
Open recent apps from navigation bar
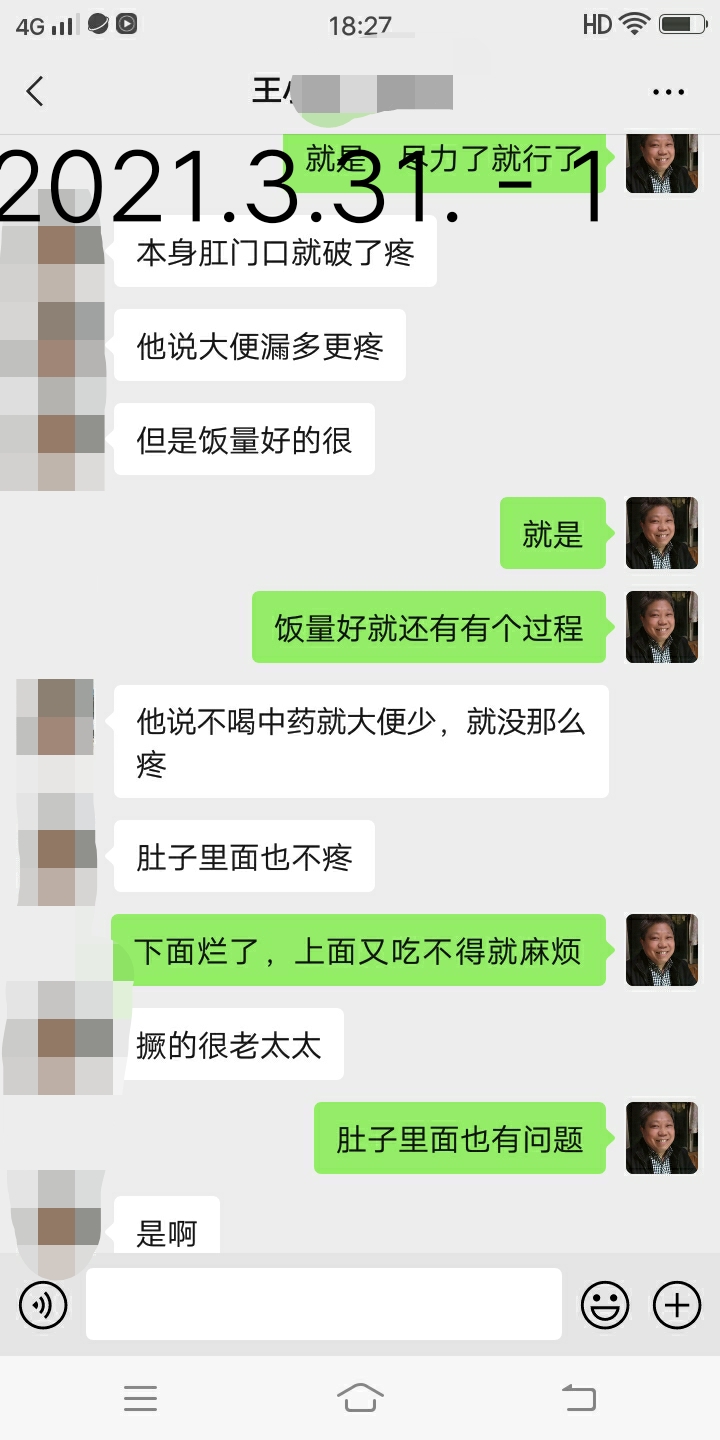click(140, 1397)
